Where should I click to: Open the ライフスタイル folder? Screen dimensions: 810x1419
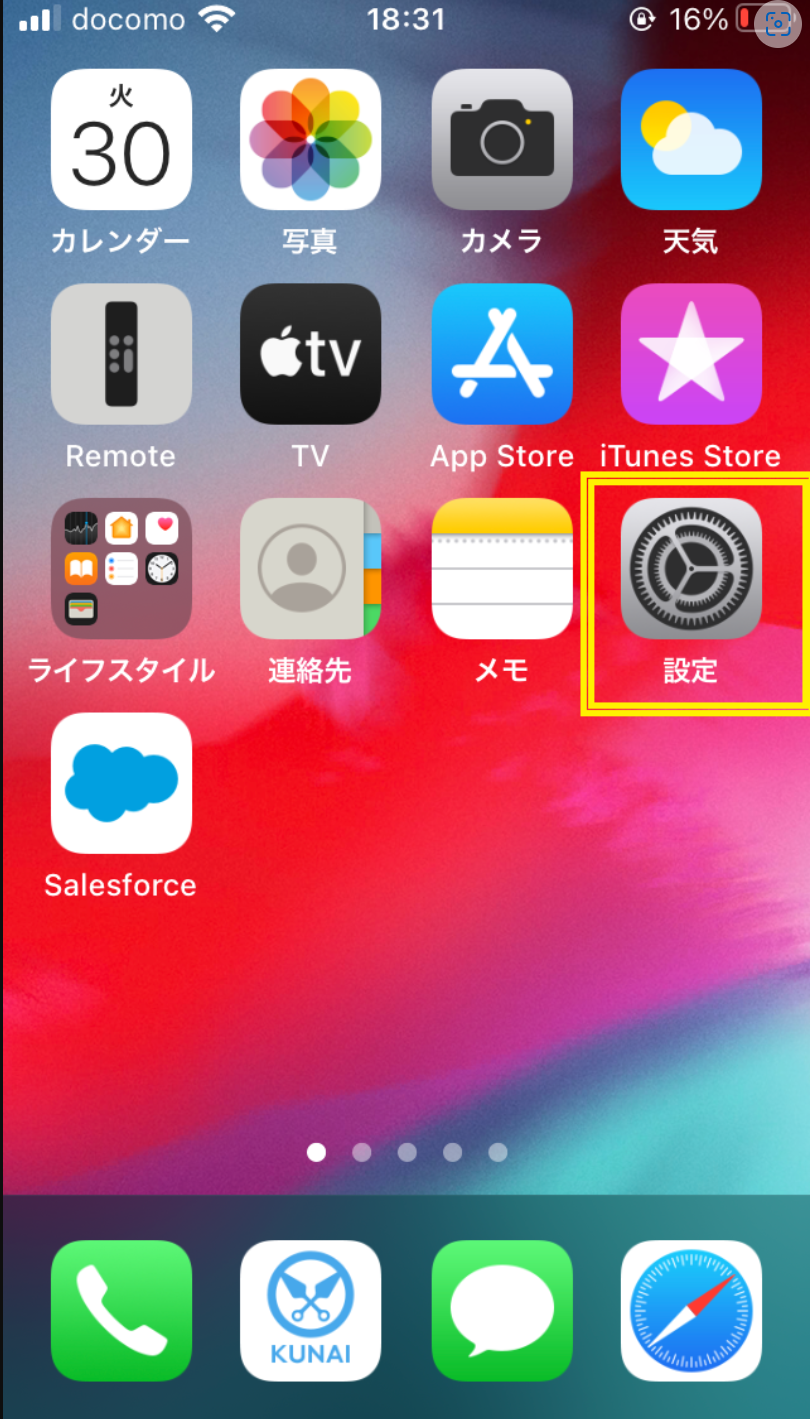coord(121,568)
